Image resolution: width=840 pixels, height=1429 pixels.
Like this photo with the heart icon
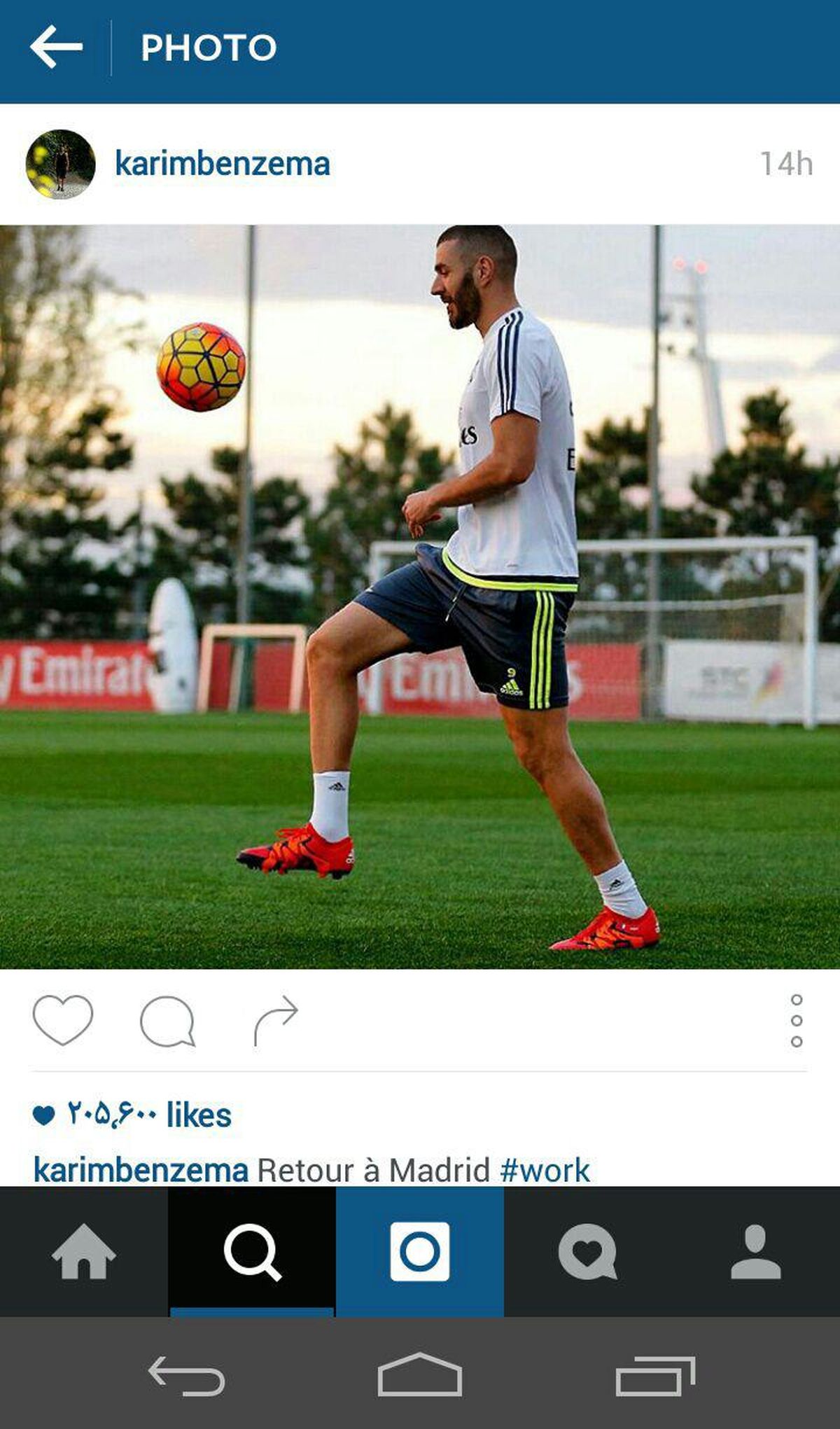tap(62, 1020)
